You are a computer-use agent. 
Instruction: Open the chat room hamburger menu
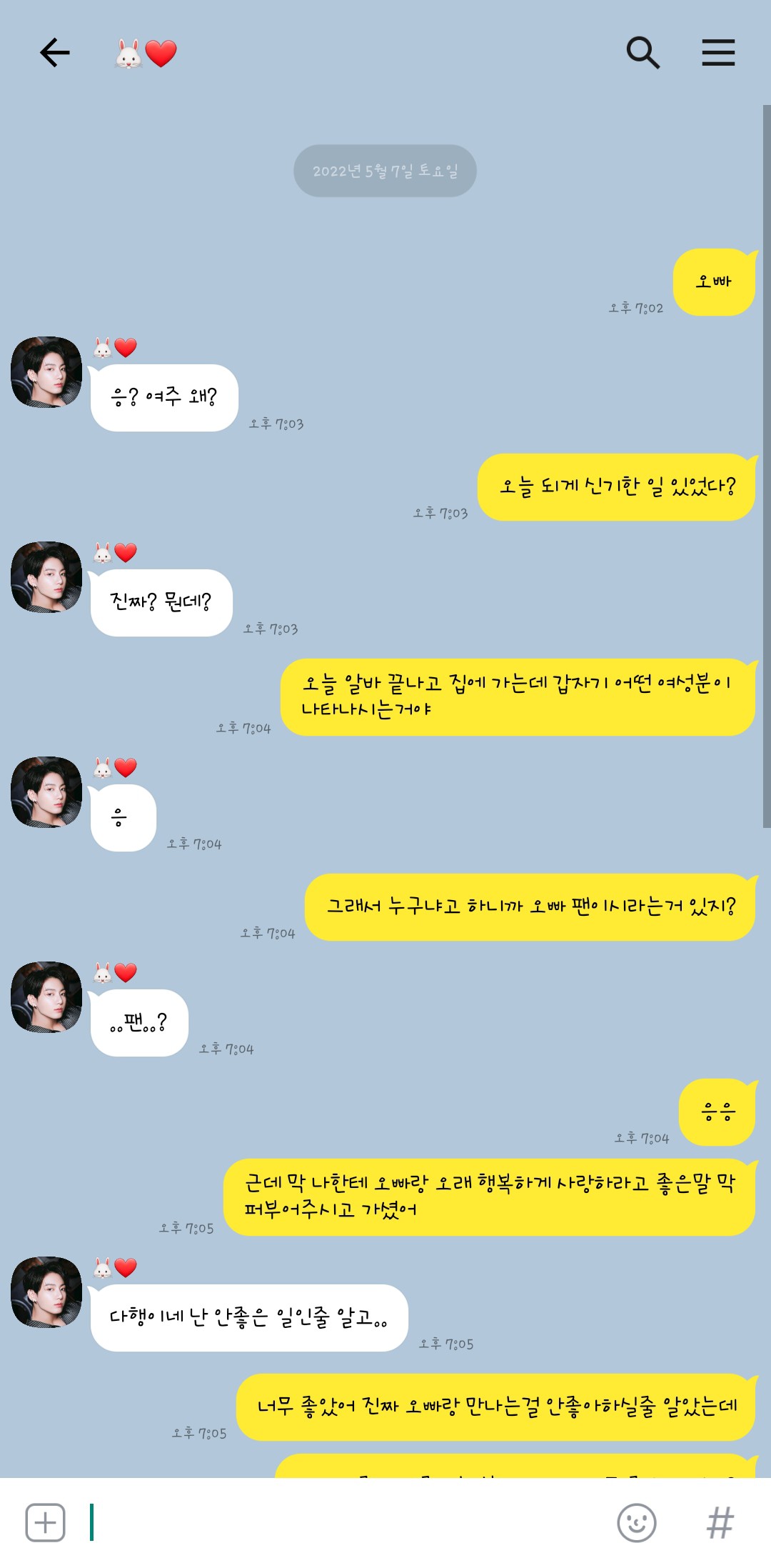[x=718, y=52]
